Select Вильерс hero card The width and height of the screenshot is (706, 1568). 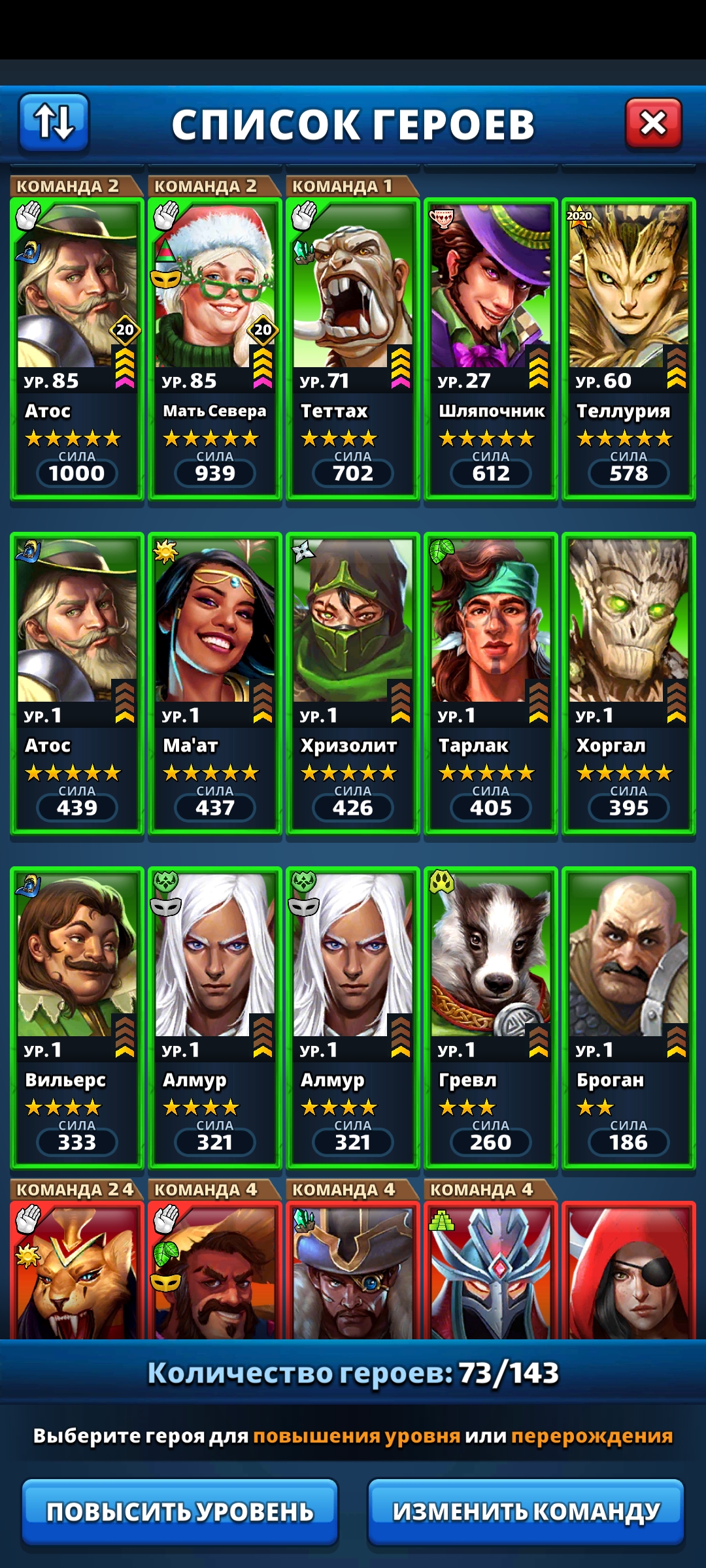click(76, 1018)
